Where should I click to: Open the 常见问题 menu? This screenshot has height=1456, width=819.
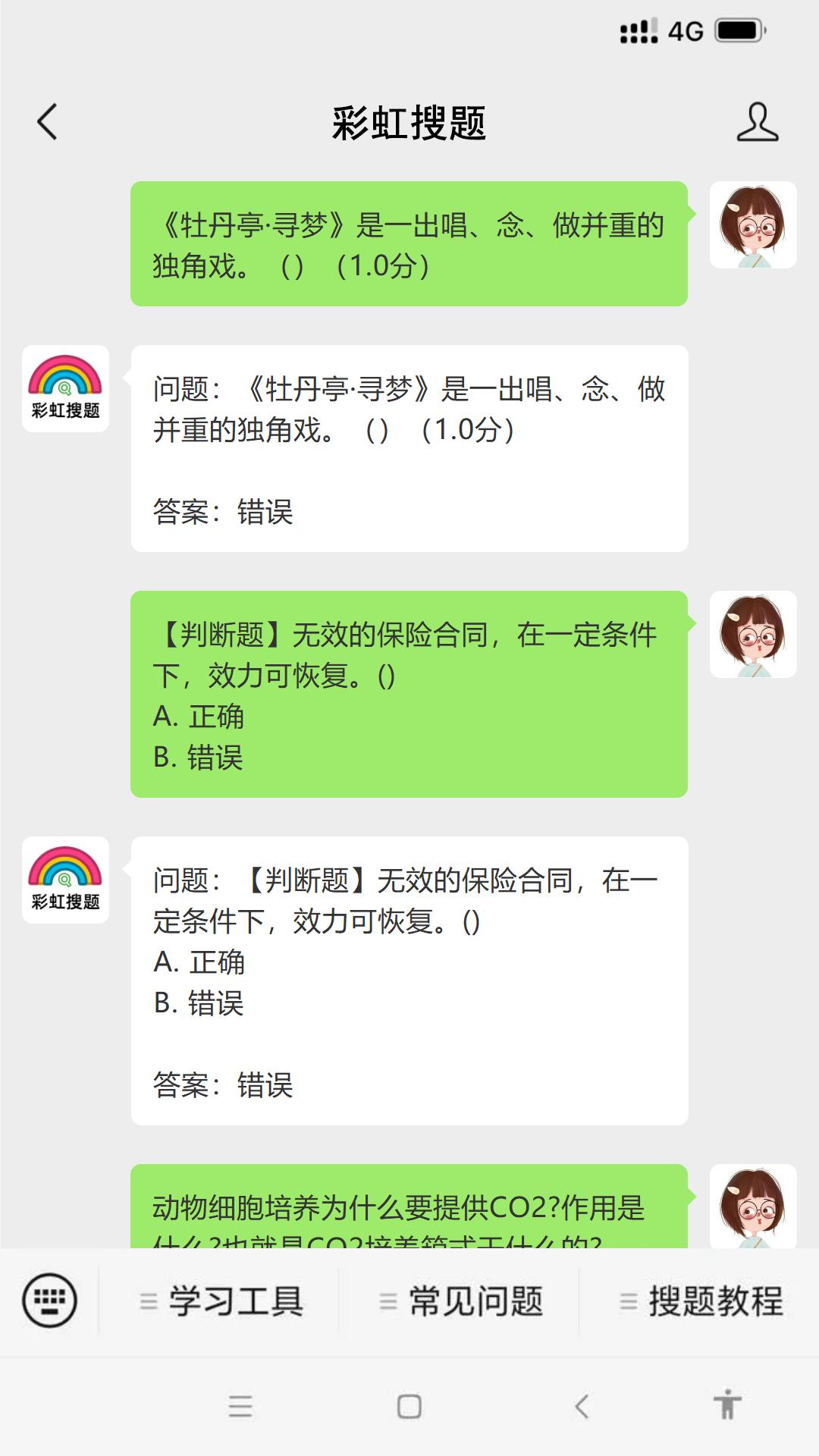(x=461, y=1301)
